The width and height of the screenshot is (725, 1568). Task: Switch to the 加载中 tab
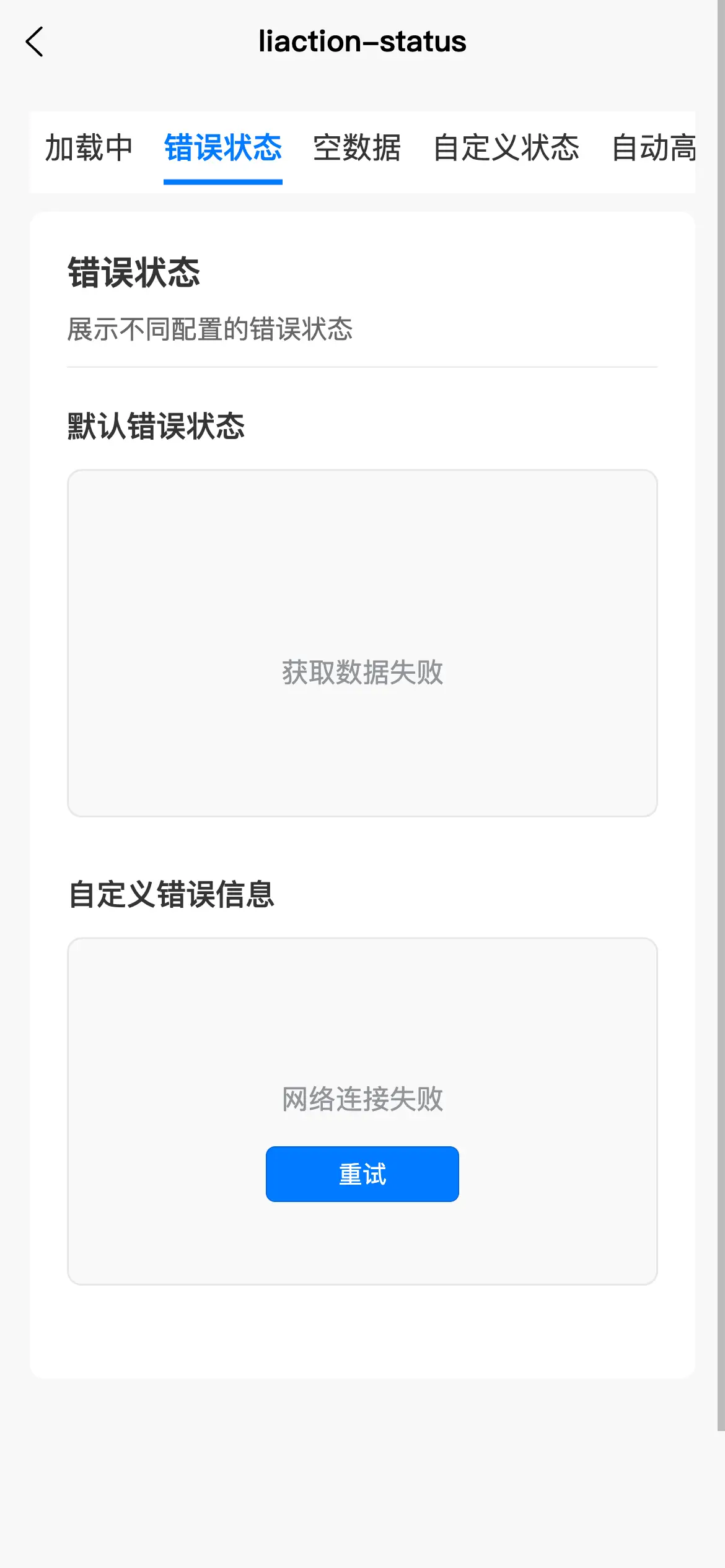89,149
